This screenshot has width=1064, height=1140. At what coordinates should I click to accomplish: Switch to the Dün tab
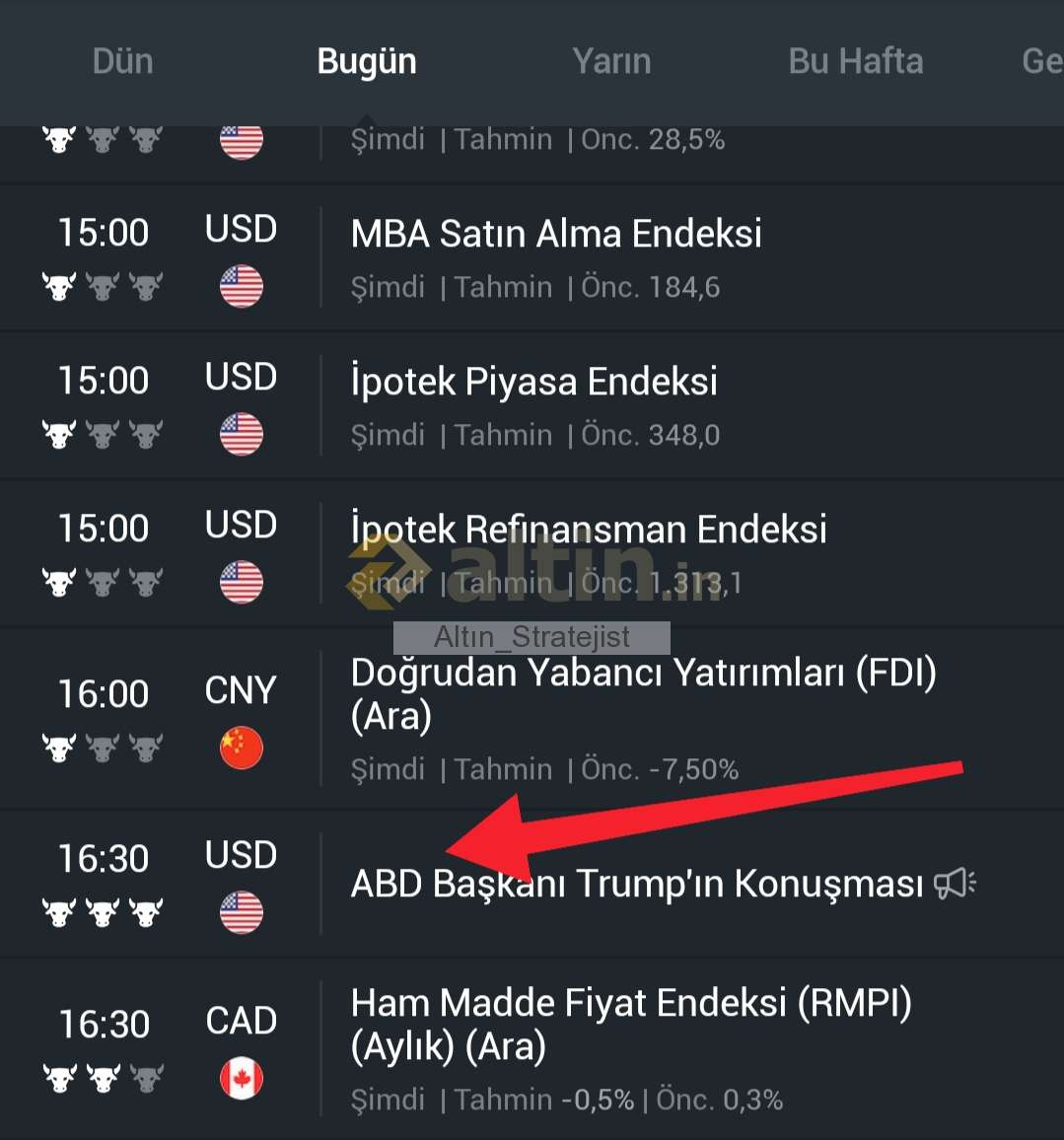[x=122, y=61]
